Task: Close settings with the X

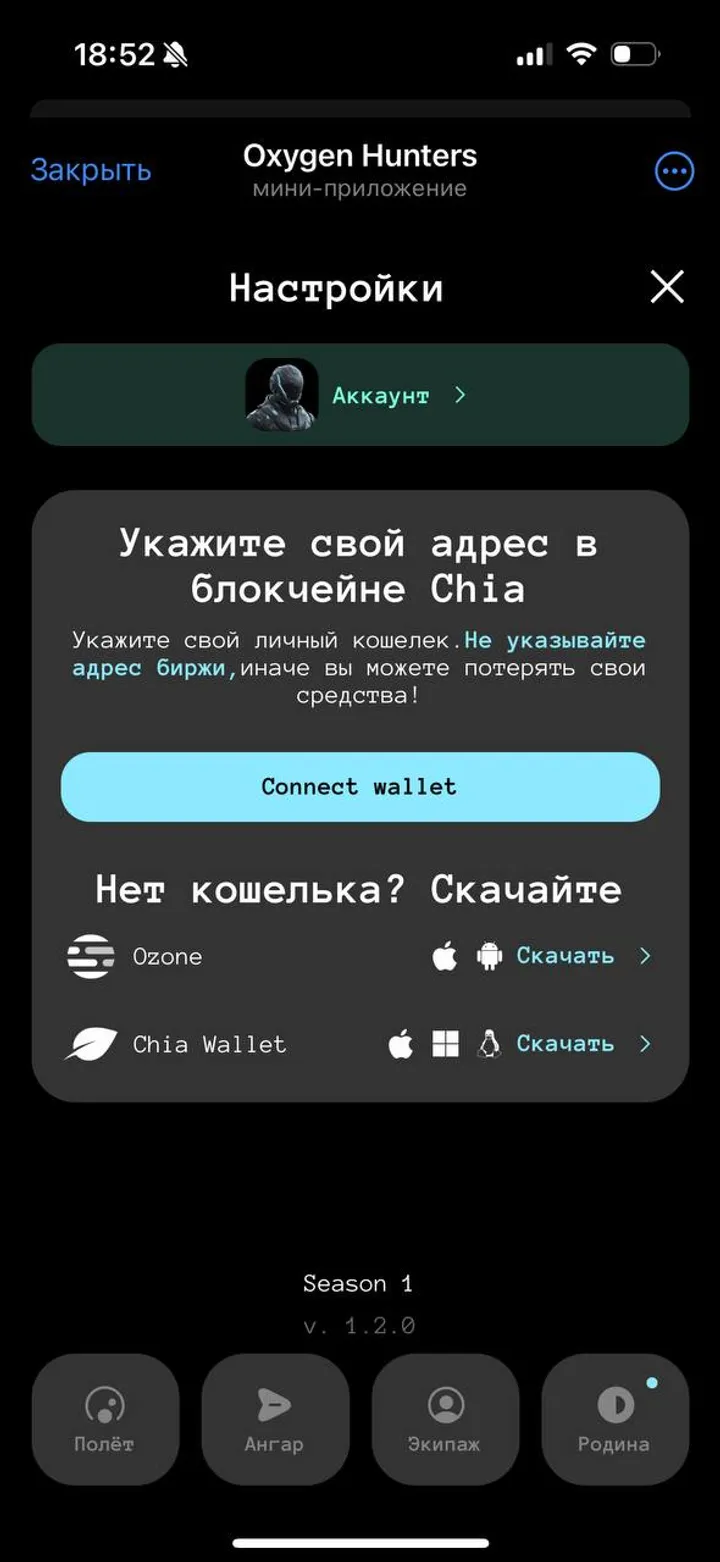Action: click(x=665, y=287)
